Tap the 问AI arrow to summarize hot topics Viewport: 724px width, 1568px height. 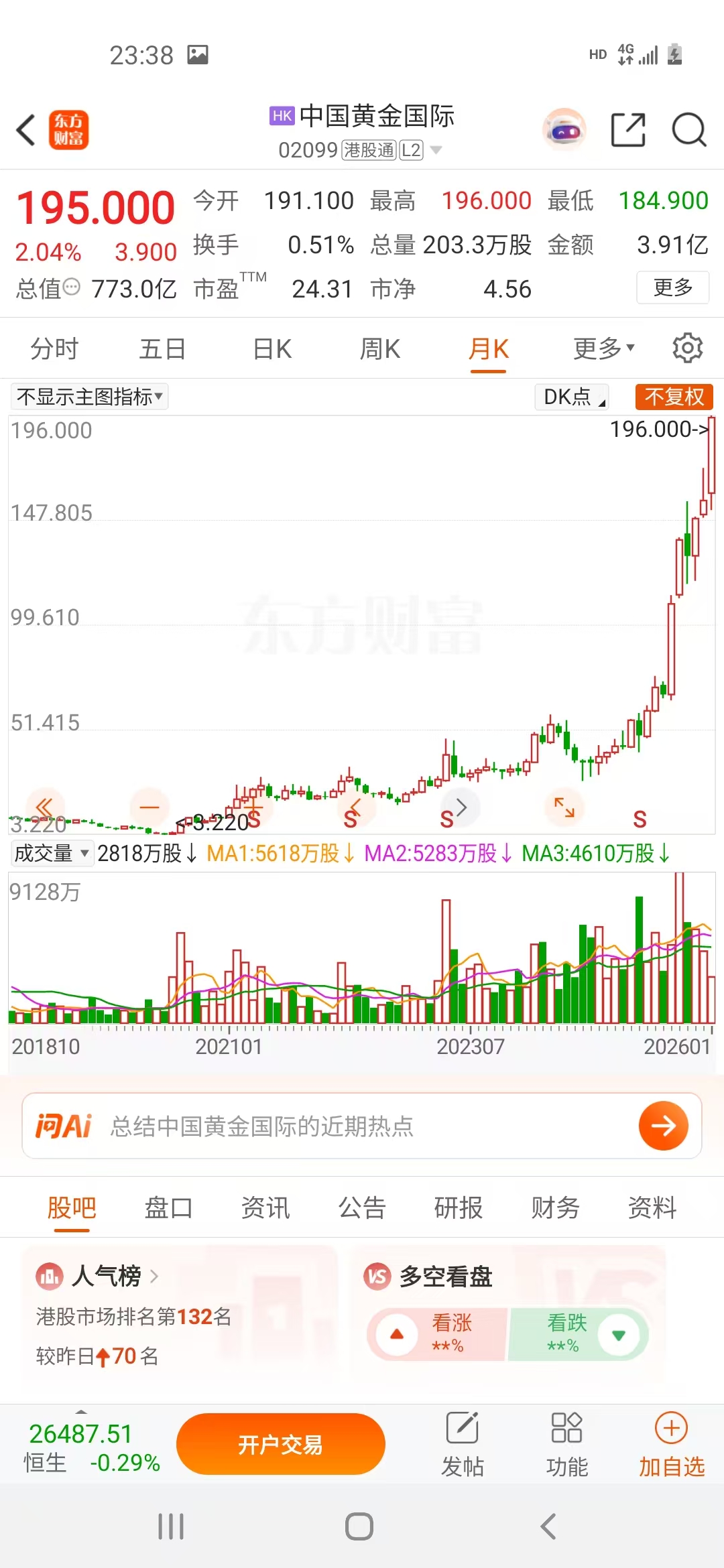pyautogui.click(x=663, y=1126)
